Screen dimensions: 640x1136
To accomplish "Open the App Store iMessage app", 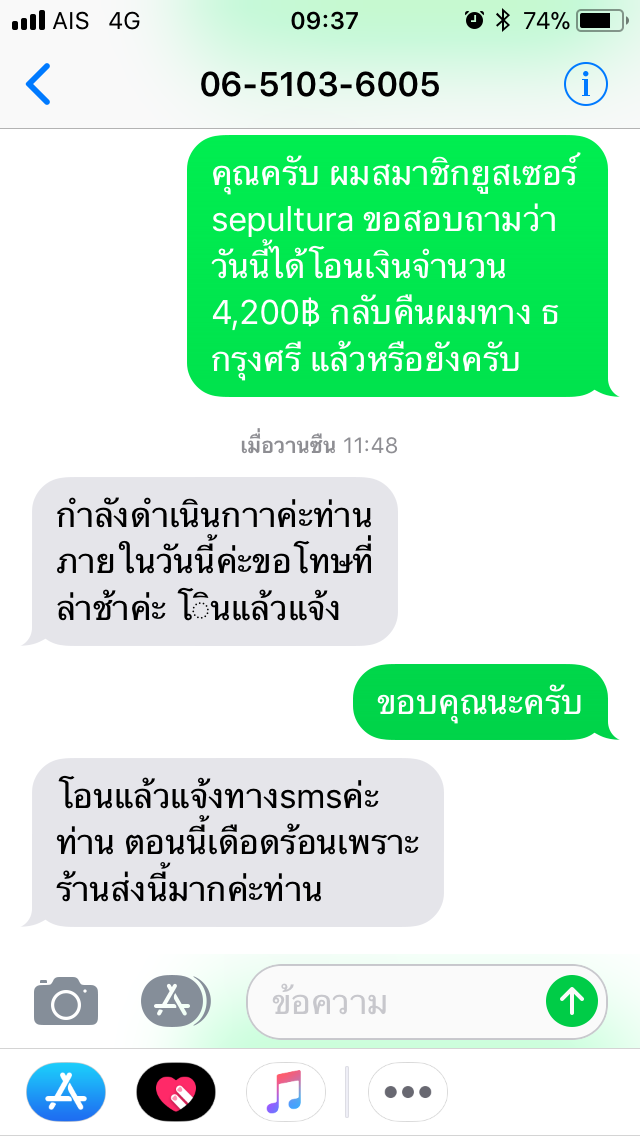I will pos(66,1091).
